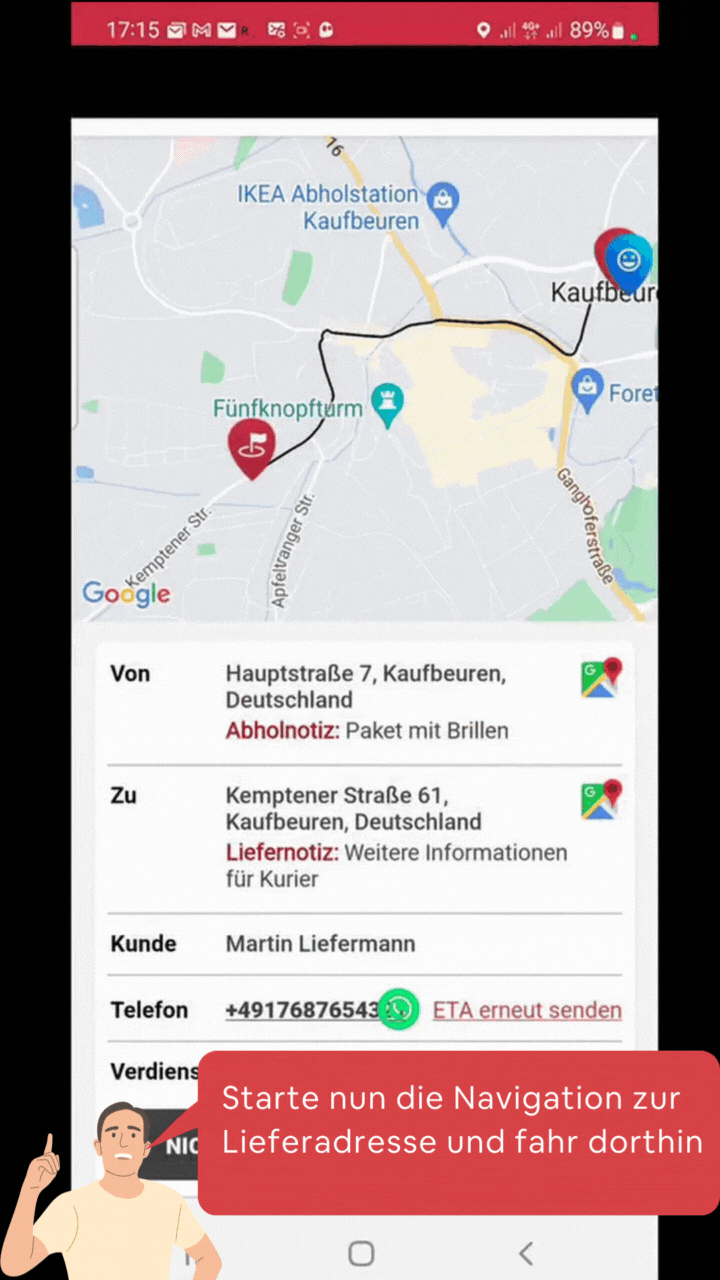The image size is (720, 1280).
Task: Go to the system home screen
Action: pos(361,1253)
